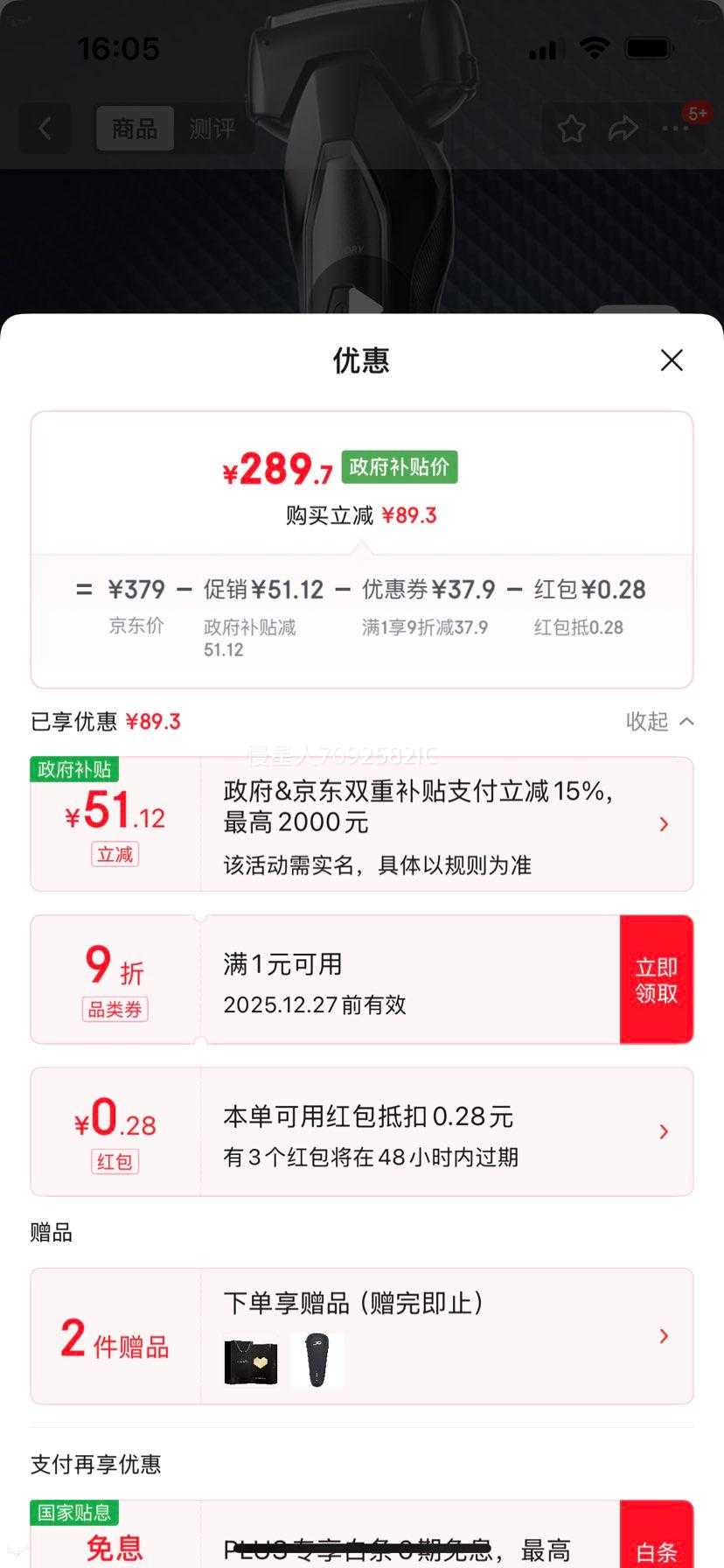Image resolution: width=724 pixels, height=1568 pixels.
Task: Tap the 红包 ¥0.28 coupon icon
Action: click(x=114, y=1131)
